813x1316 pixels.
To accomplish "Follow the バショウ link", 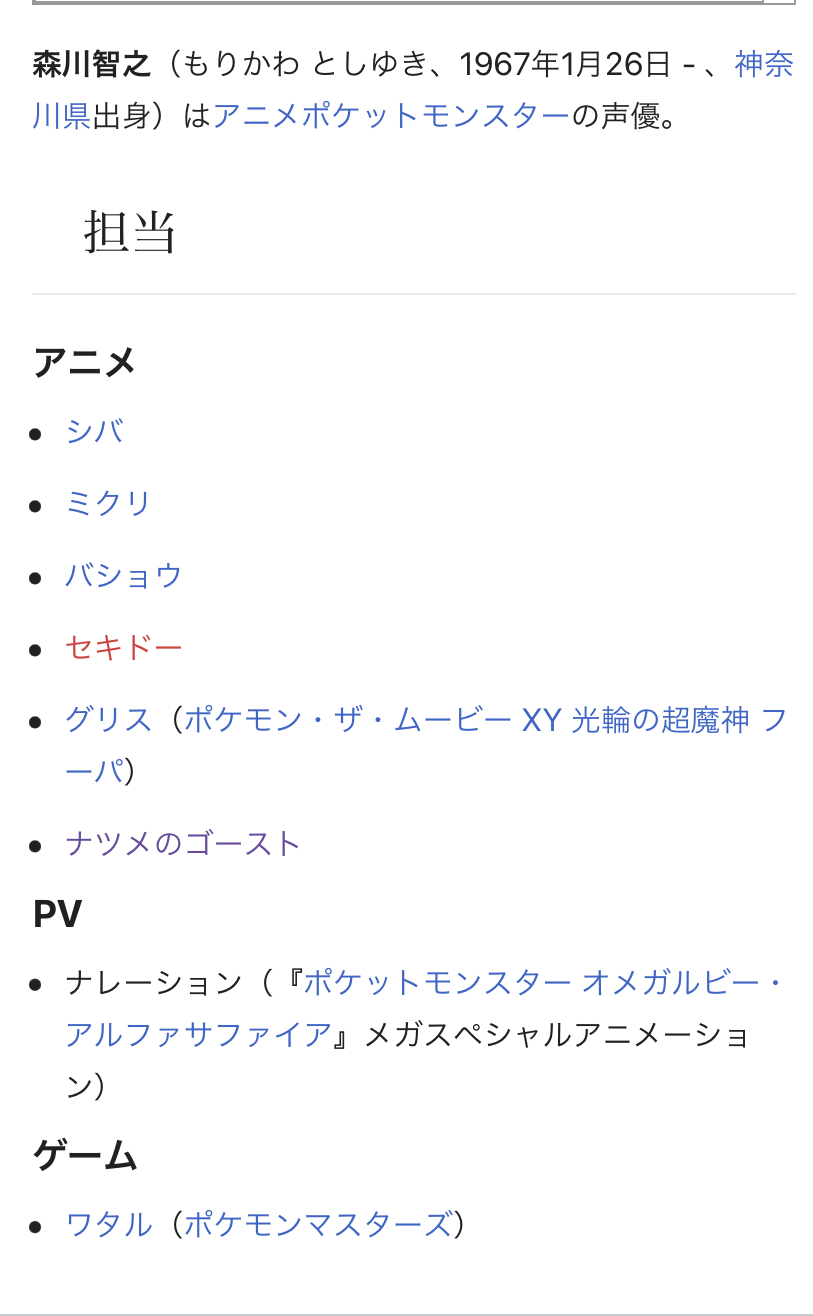I will pyautogui.click(x=124, y=576).
